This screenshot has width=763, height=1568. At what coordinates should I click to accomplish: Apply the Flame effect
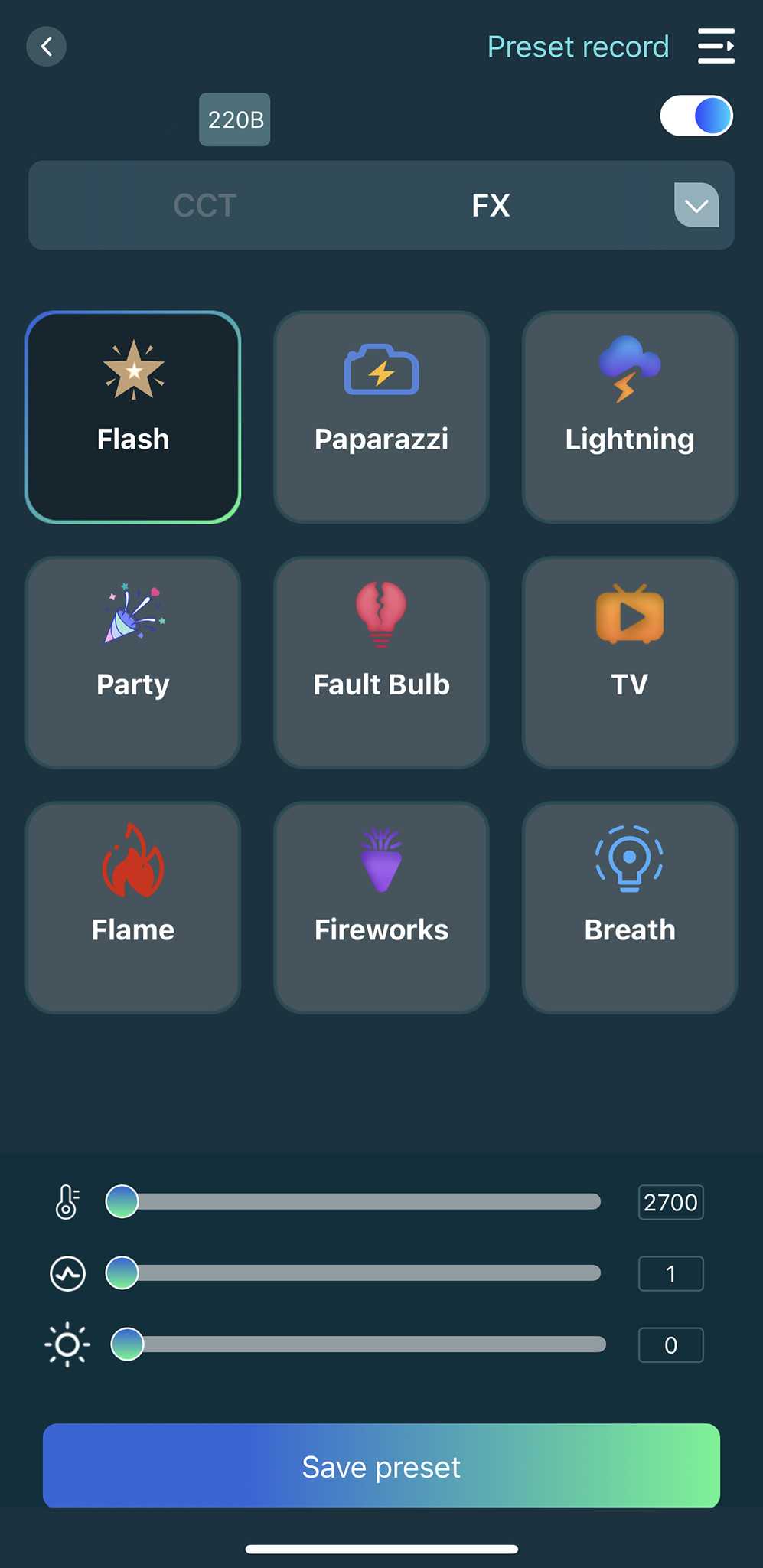pos(133,907)
